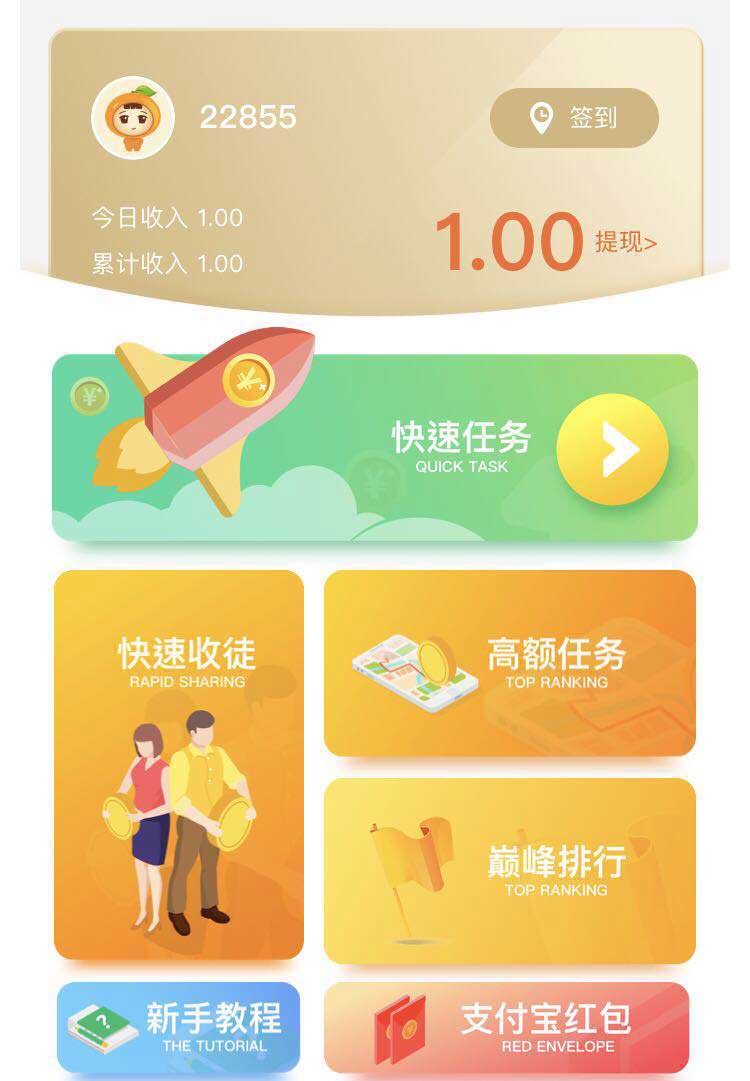This screenshot has height=1081, width=750.
Task: Open the 提现 withdraw link
Action: (x=625, y=242)
